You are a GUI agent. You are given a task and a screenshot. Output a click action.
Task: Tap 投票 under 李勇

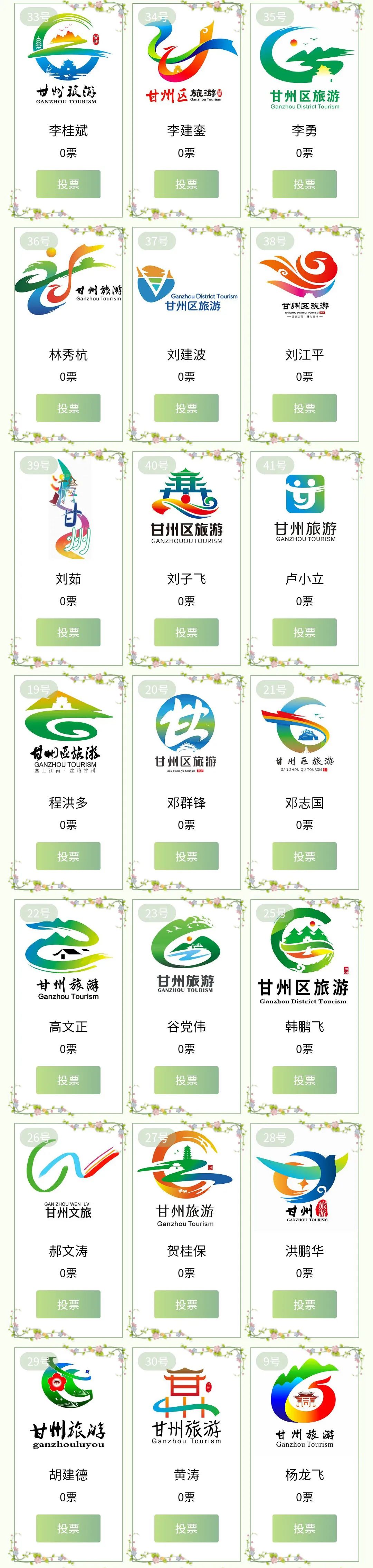coord(304,184)
